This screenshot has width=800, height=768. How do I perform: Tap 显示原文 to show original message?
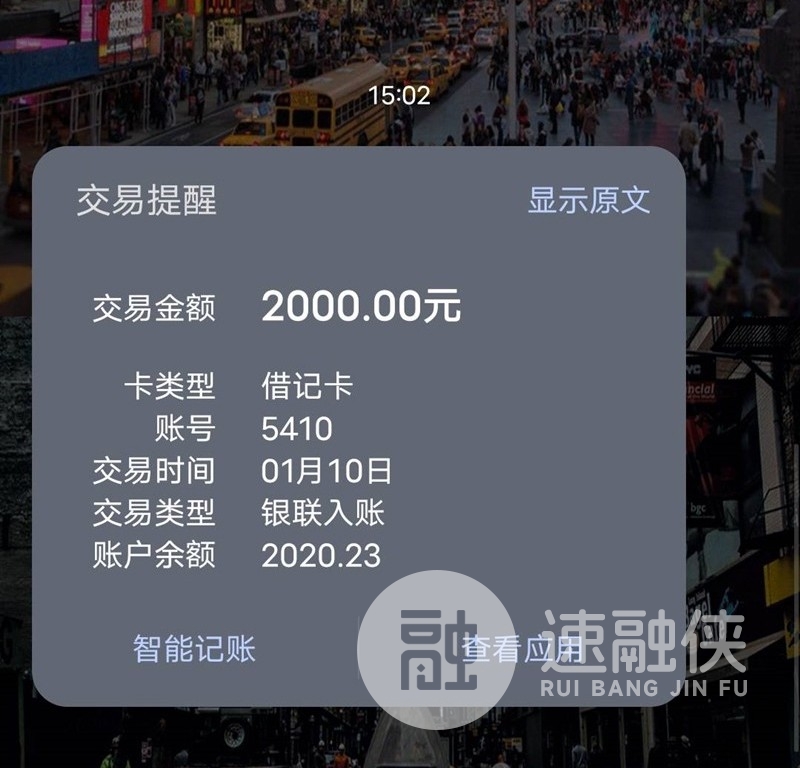pos(588,200)
